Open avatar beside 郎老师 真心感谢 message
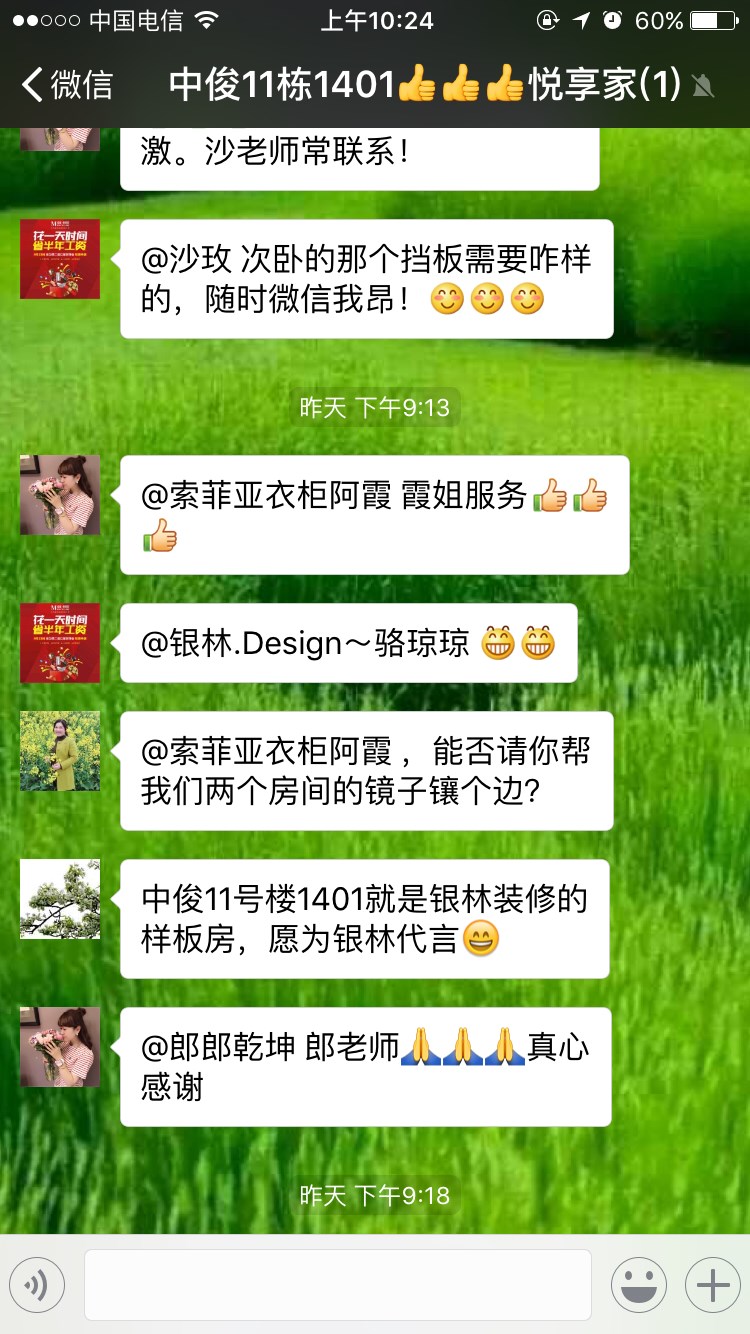 pos(60,1047)
